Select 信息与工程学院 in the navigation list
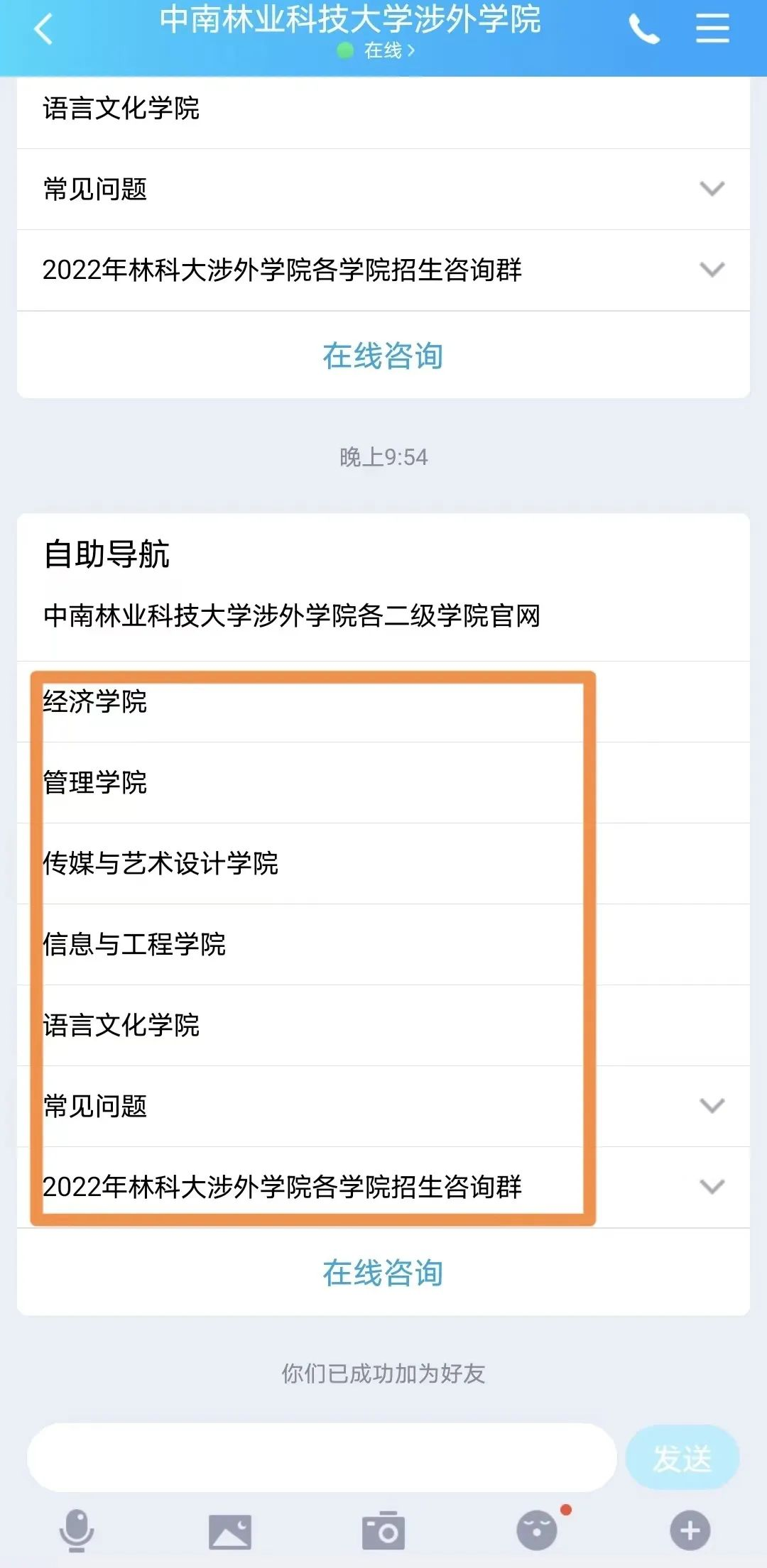The height and width of the screenshot is (1568, 767). (x=134, y=945)
